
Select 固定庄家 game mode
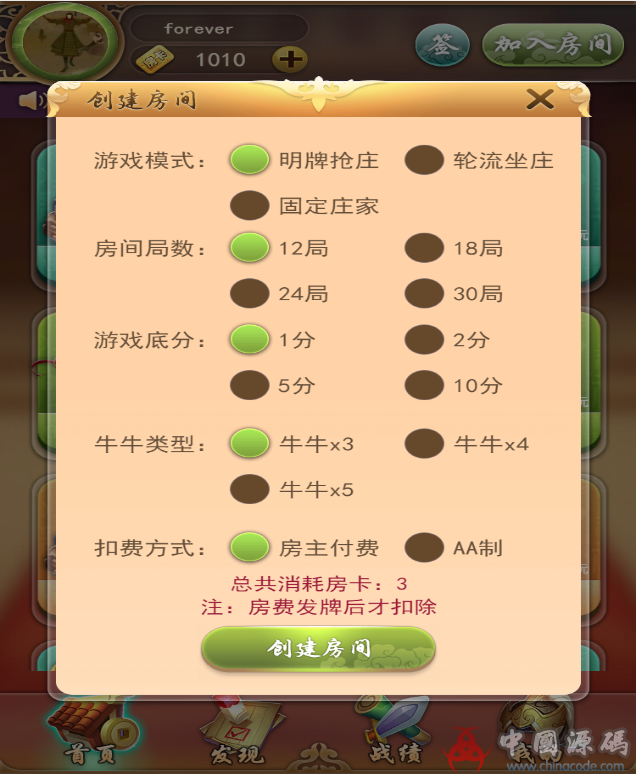point(250,206)
